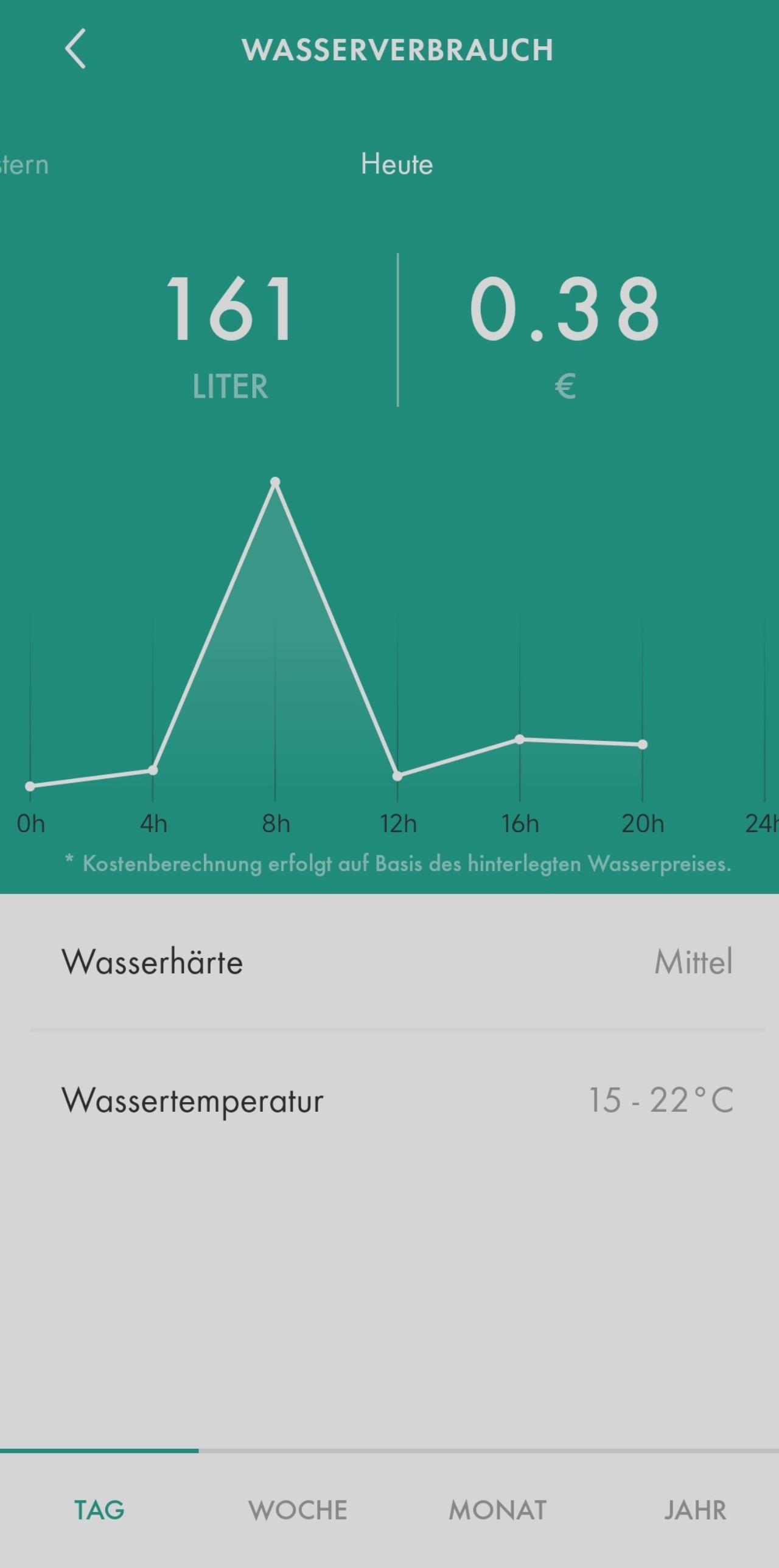Viewport: 779px width, 1568px height.
Task: Open the Wassertemperatur setting row
Action: pyautogui.click(x=397, y=1100)
